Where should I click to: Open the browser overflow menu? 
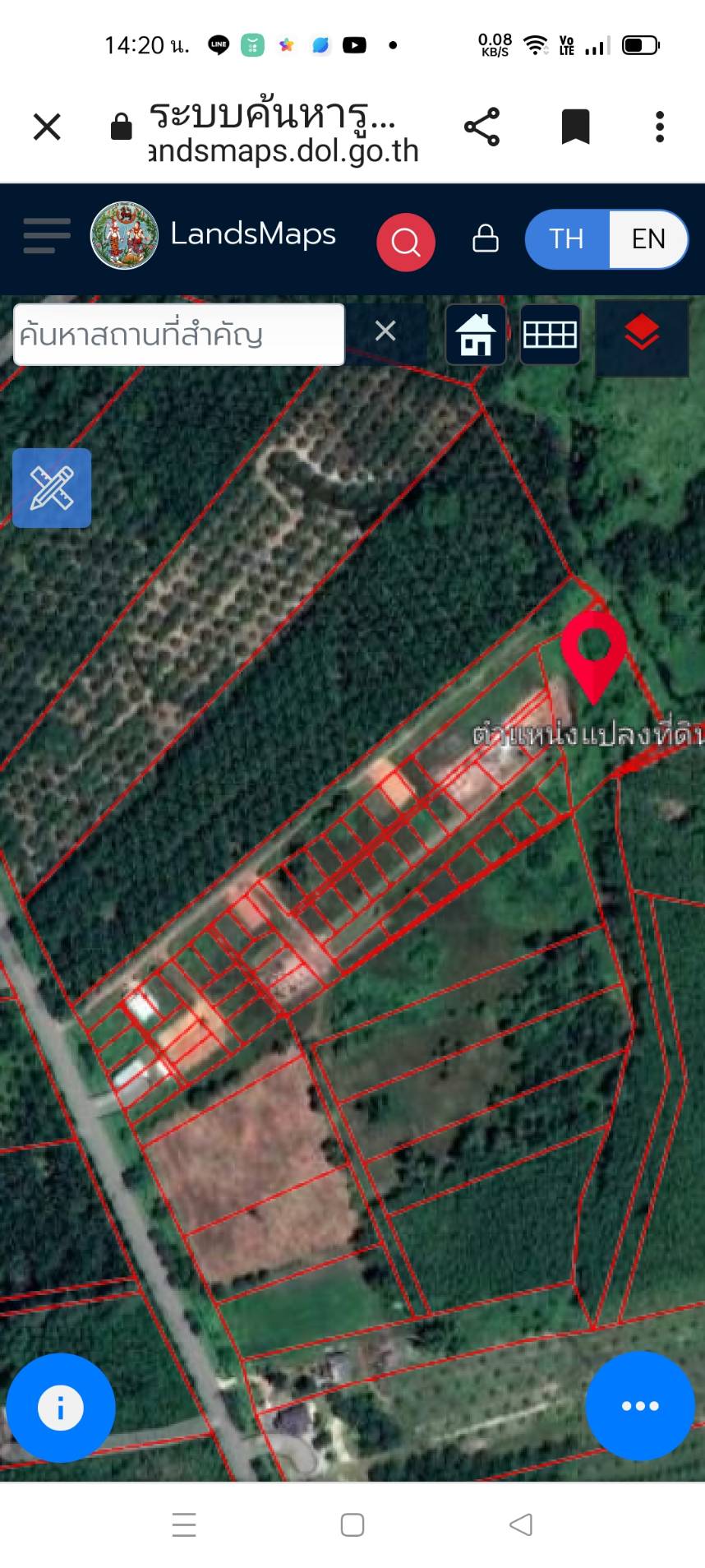659,127
